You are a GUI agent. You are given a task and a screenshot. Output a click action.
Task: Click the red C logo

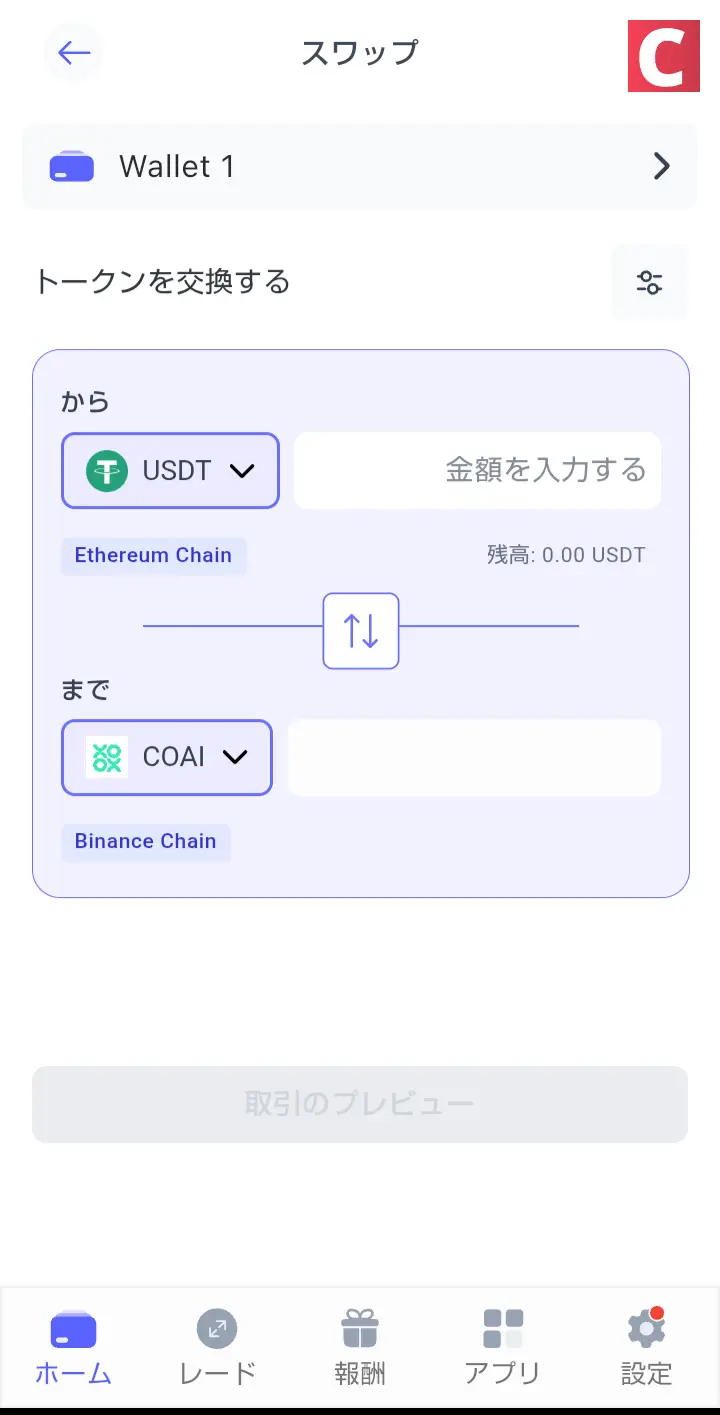click(x=664, y=56)
